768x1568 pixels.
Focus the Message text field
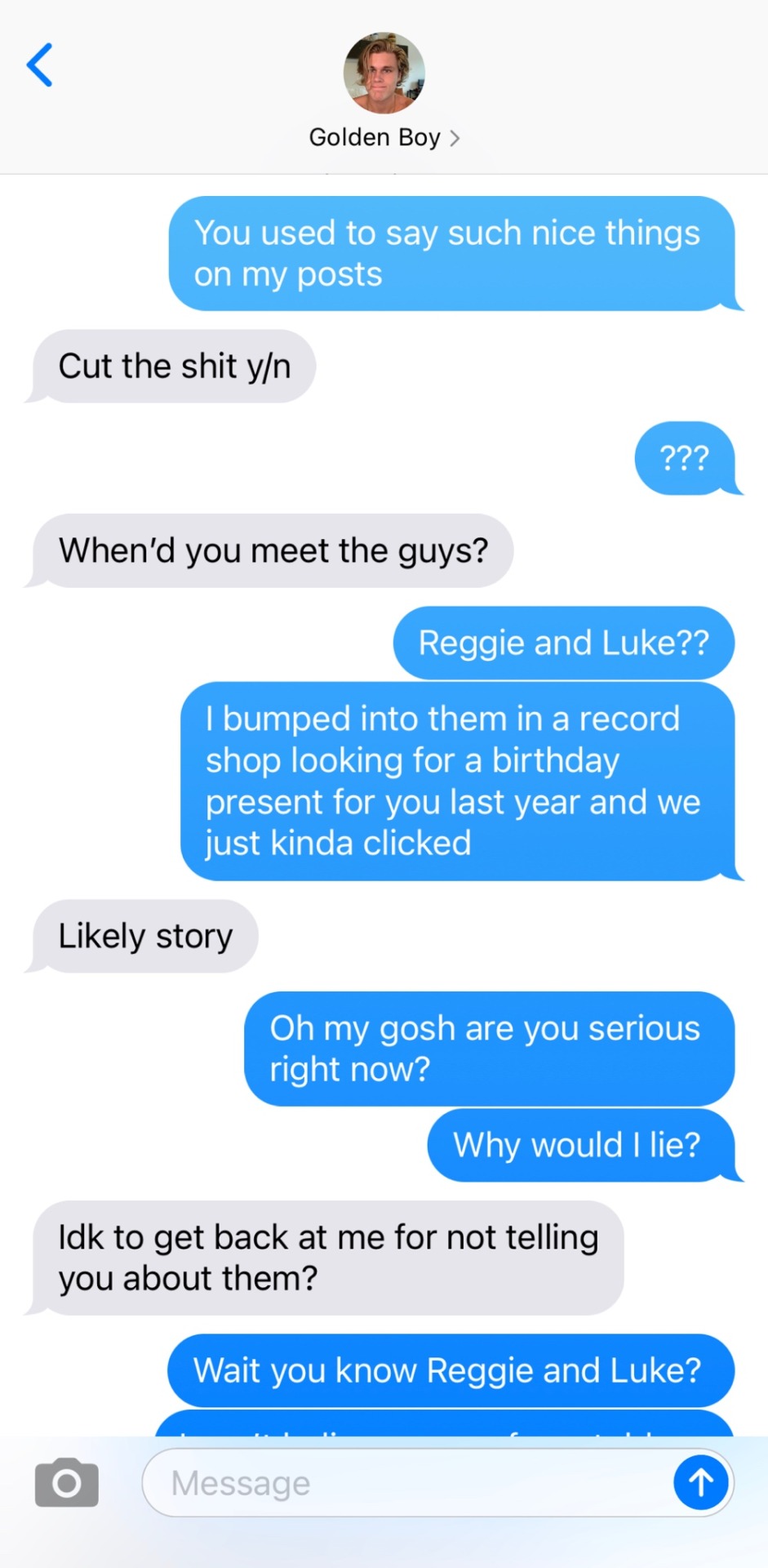click(x=408, y=1482)
